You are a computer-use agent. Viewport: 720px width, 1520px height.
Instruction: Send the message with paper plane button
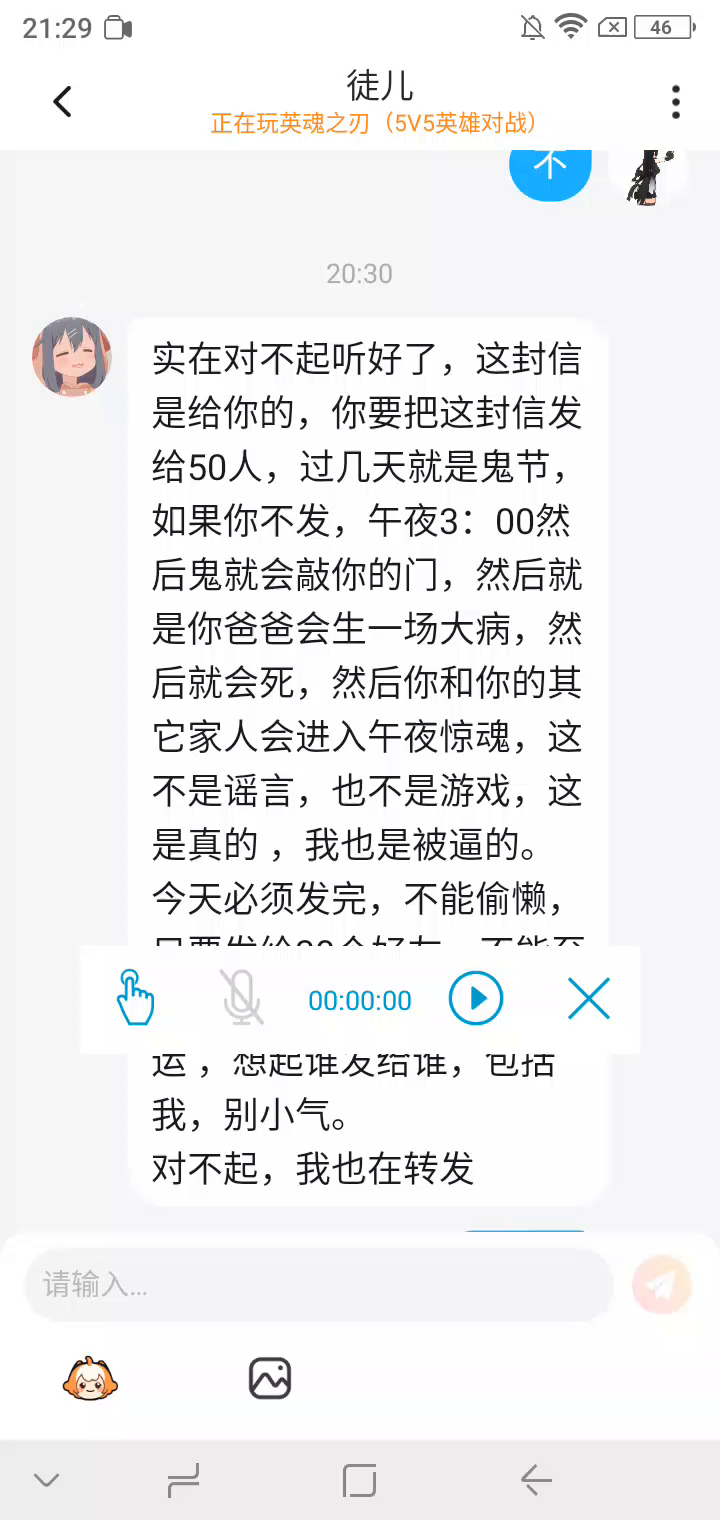pos(662,1284)
